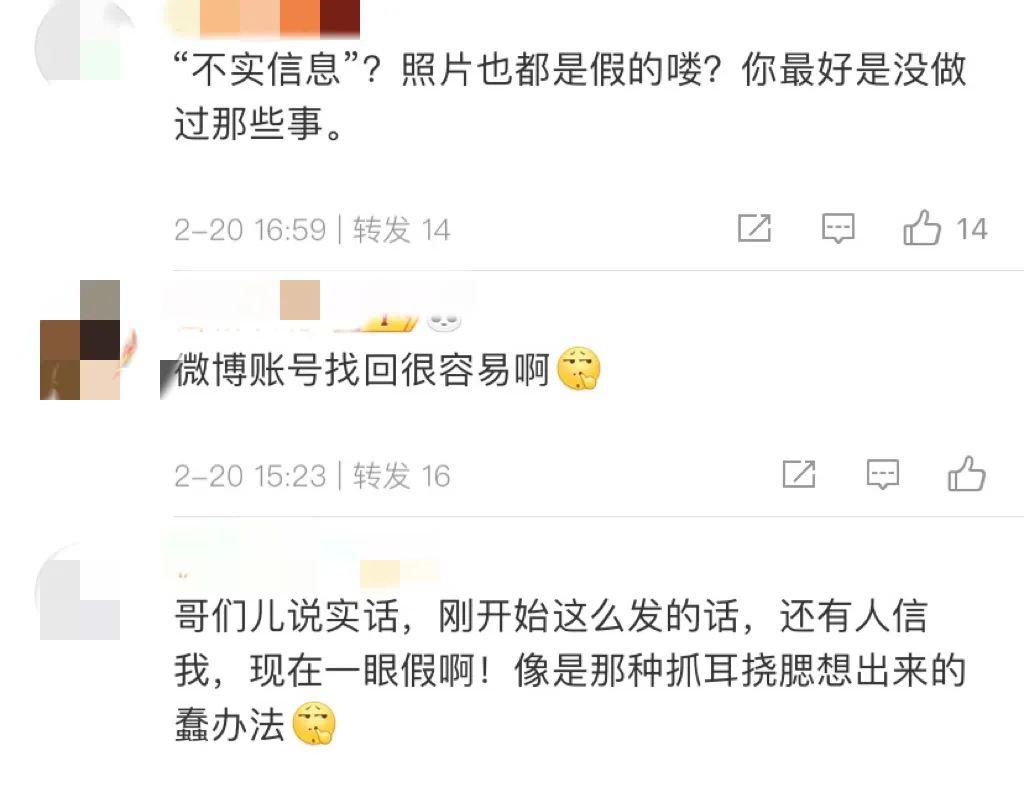Repost the comment posted at 2-20 16:59
The height and width of the screenshot is (808, 1024).
[754, 230]
